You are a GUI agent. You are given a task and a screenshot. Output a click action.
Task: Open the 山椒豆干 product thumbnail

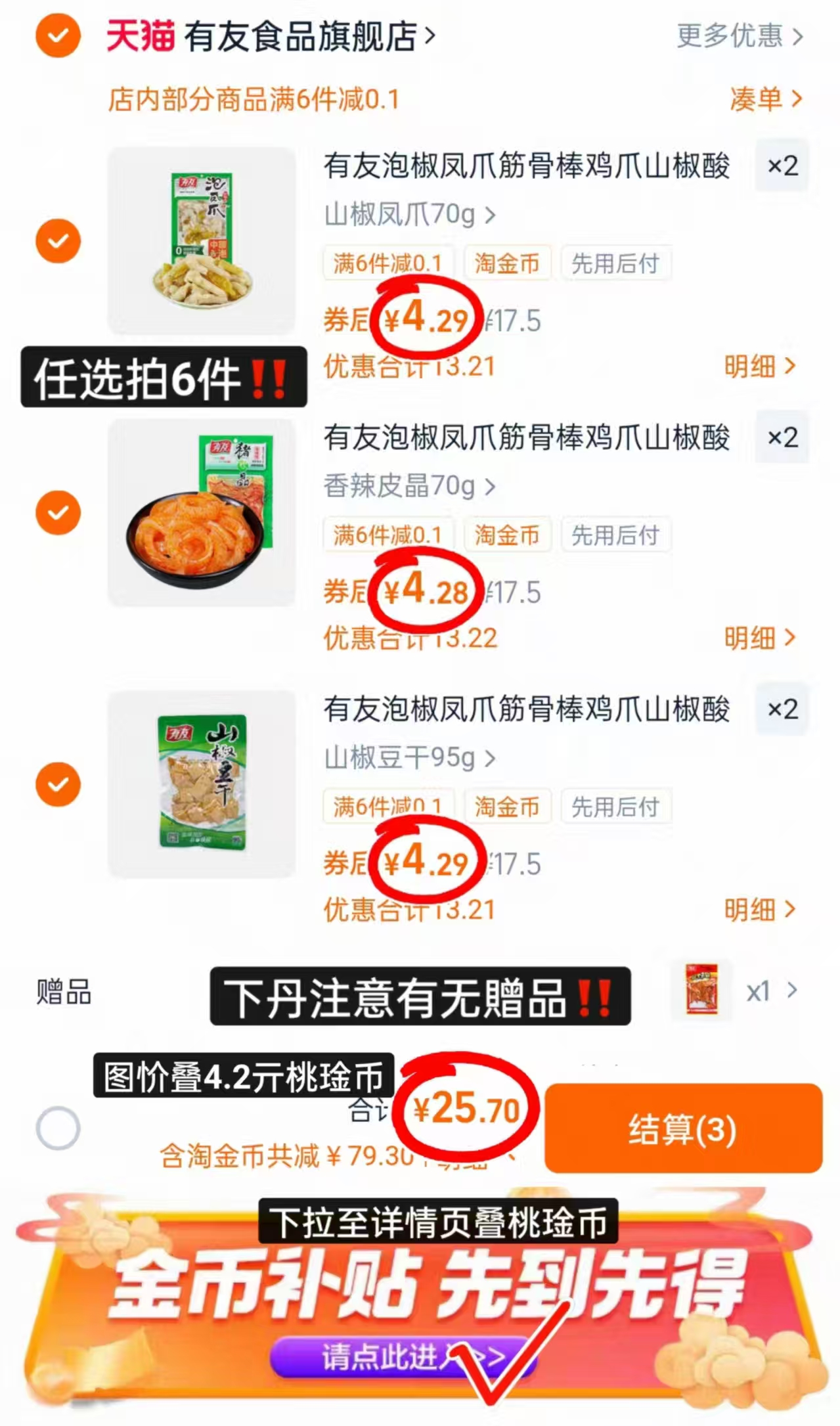pos(202,784)
